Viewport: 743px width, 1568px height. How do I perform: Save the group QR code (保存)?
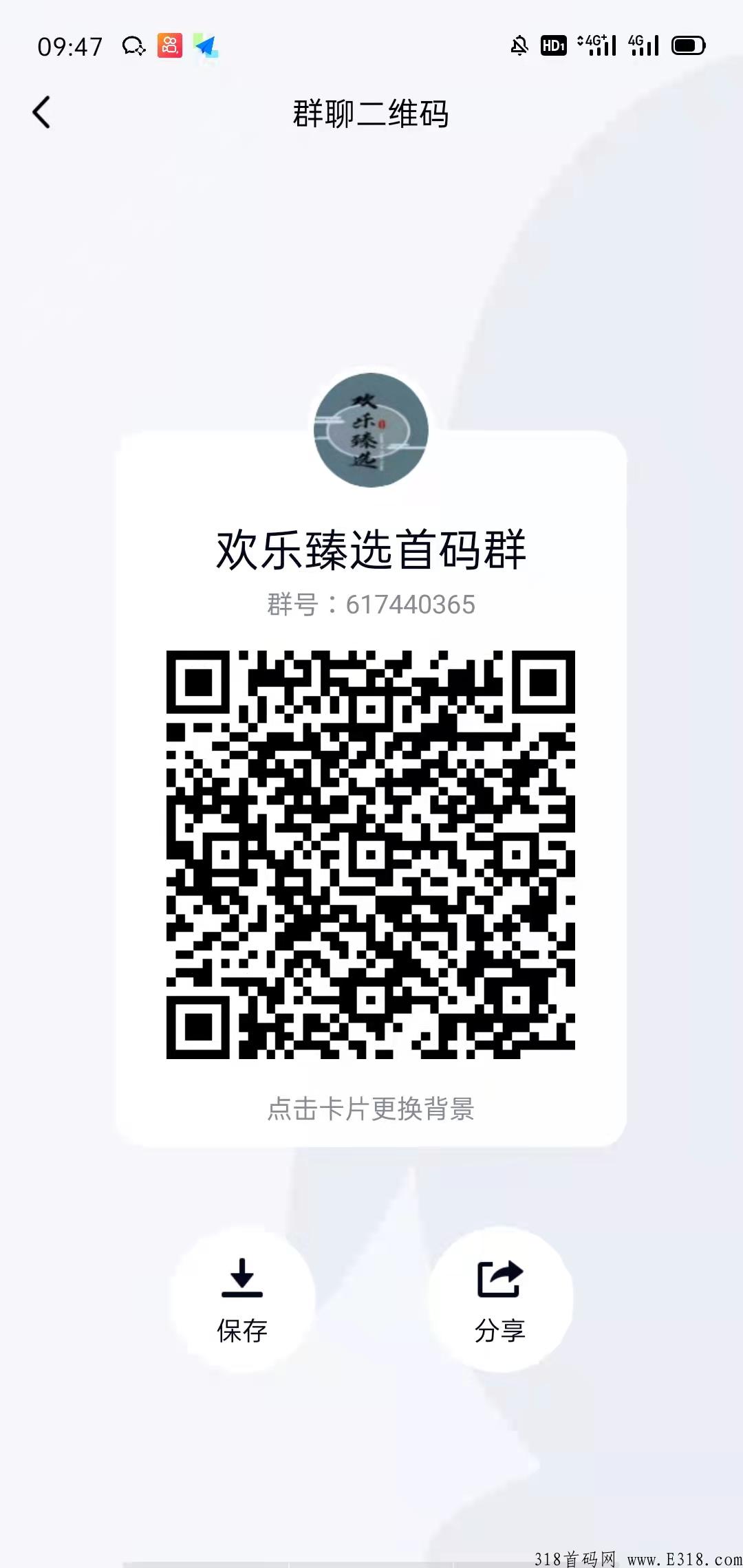click(x=242, y=1298)
